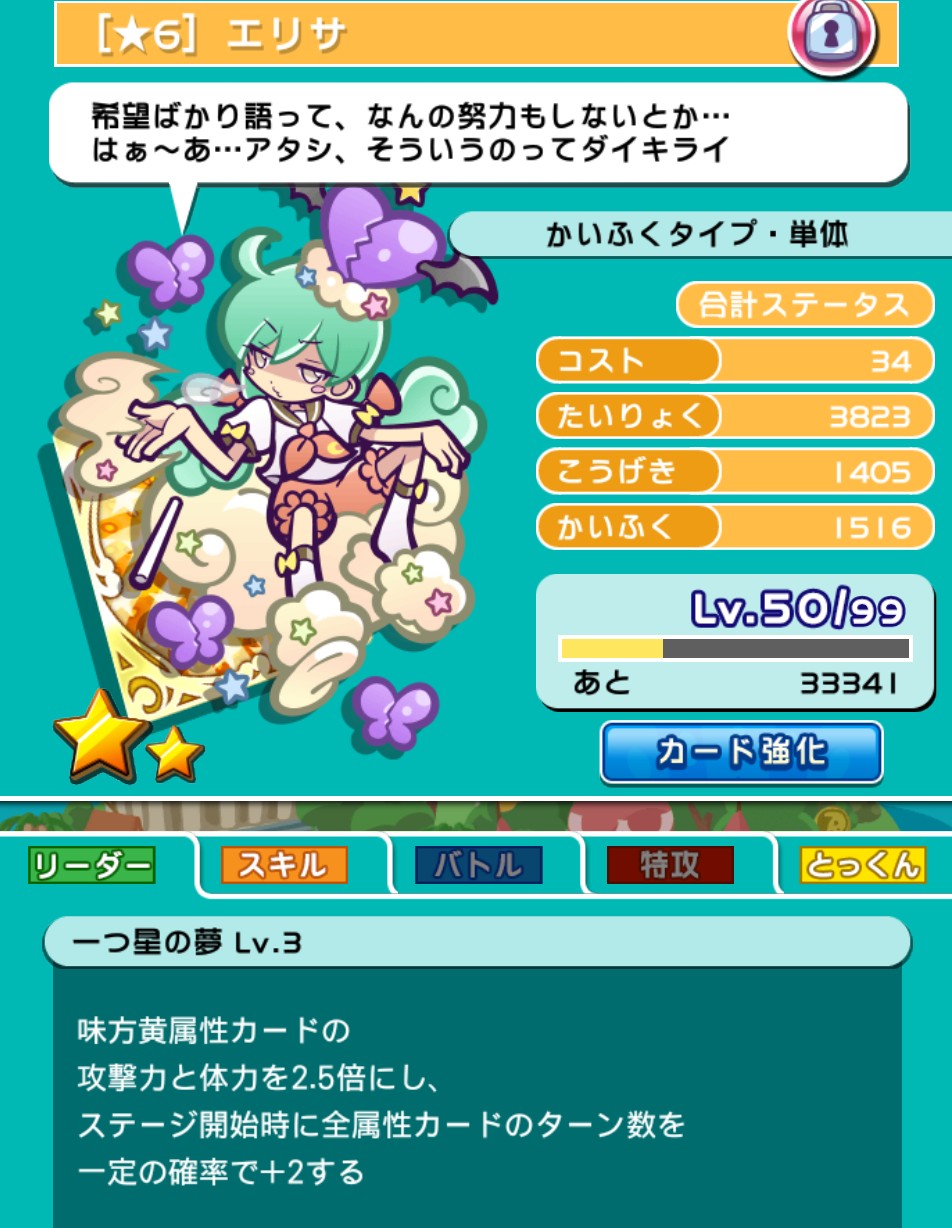Open the とっくん tab
The image size is (952, 1228).
coord(863,865)
